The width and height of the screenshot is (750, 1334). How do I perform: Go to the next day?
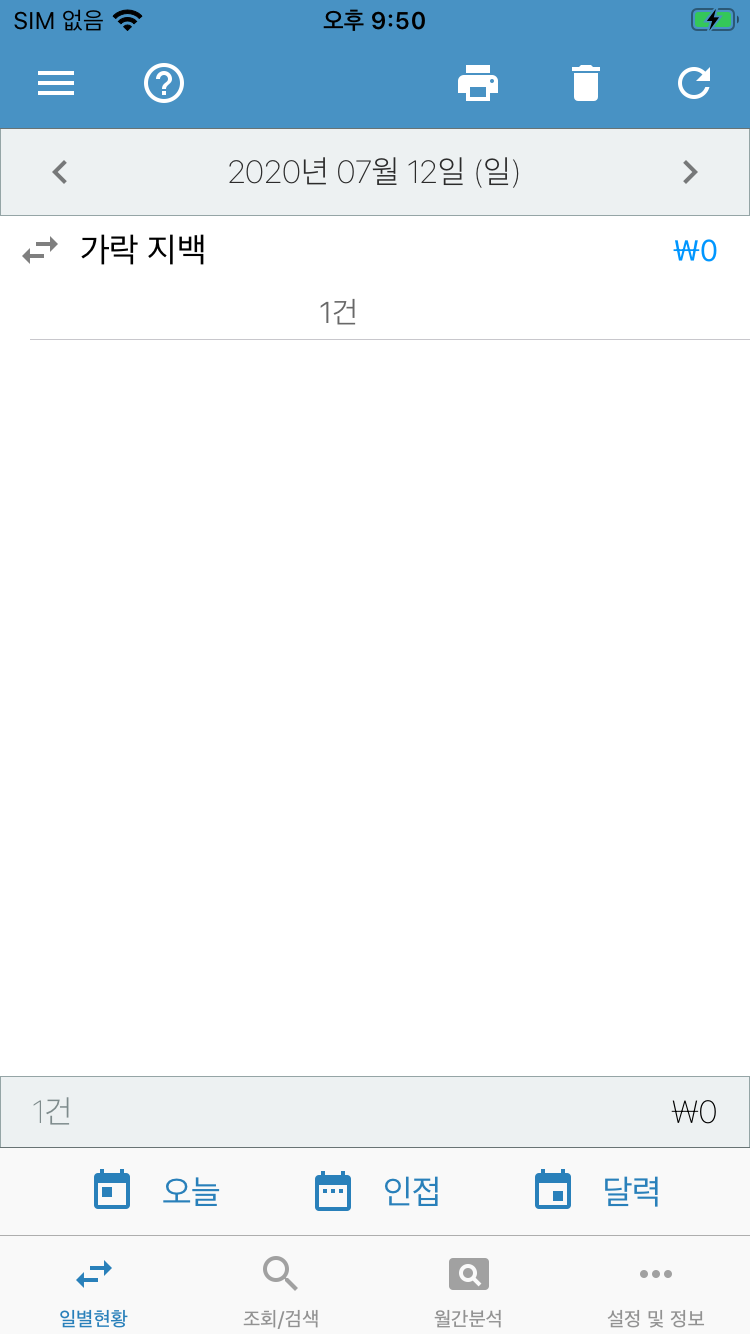click(x=690, y=172)
